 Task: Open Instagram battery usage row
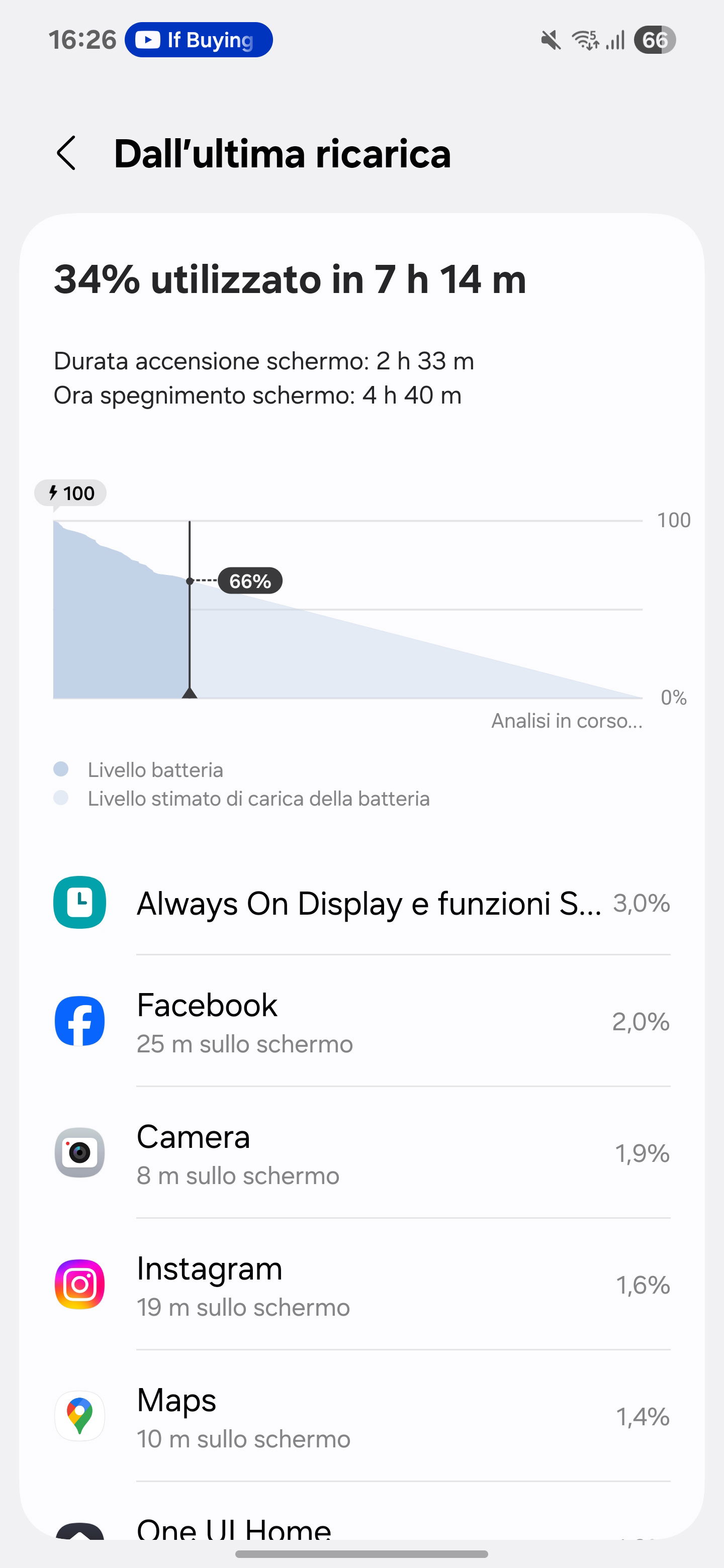[361, 1286]
